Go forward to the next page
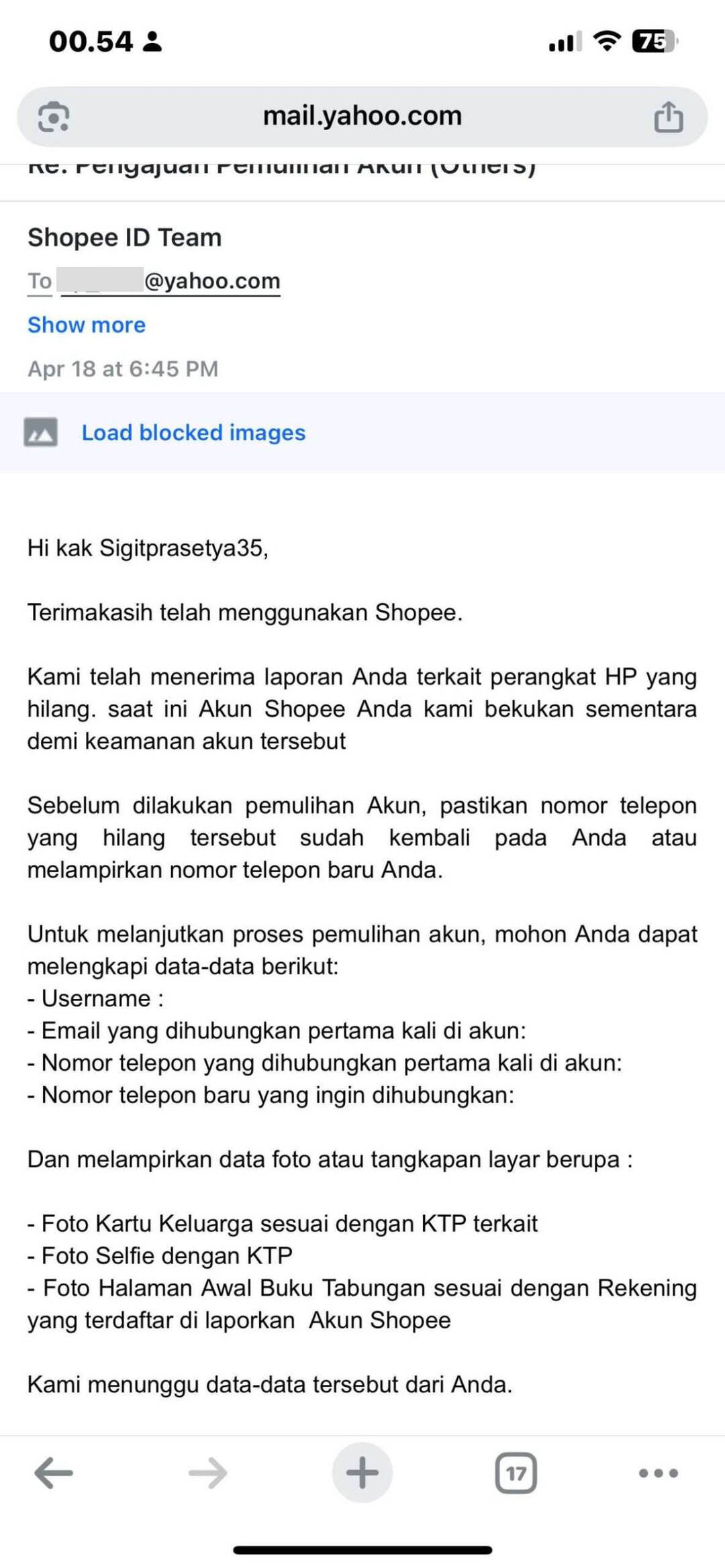Image resolution: width=725 pixels, height=1568 pixels. [x=207, y=1473]
